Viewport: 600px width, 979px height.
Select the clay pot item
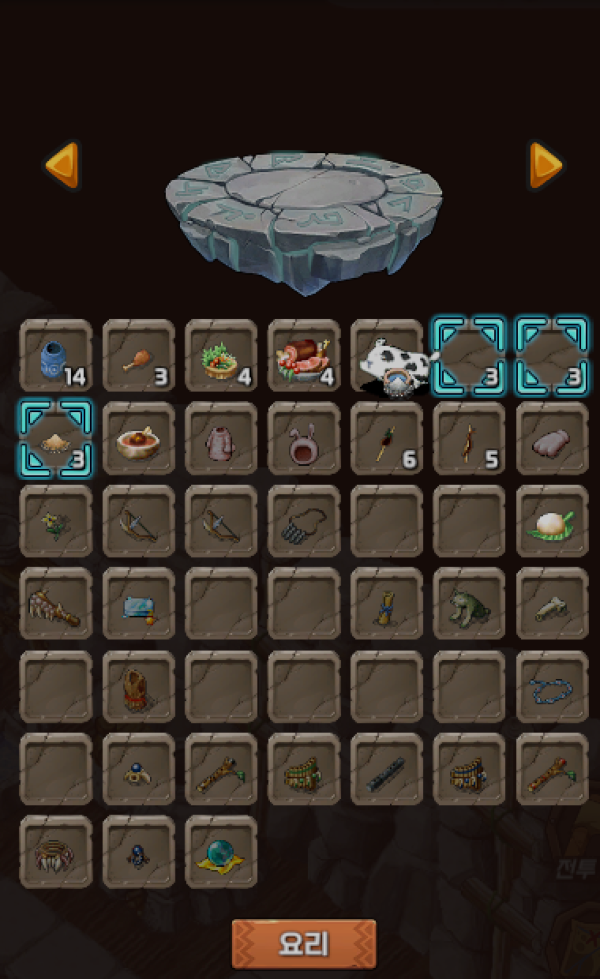[304, 439]
